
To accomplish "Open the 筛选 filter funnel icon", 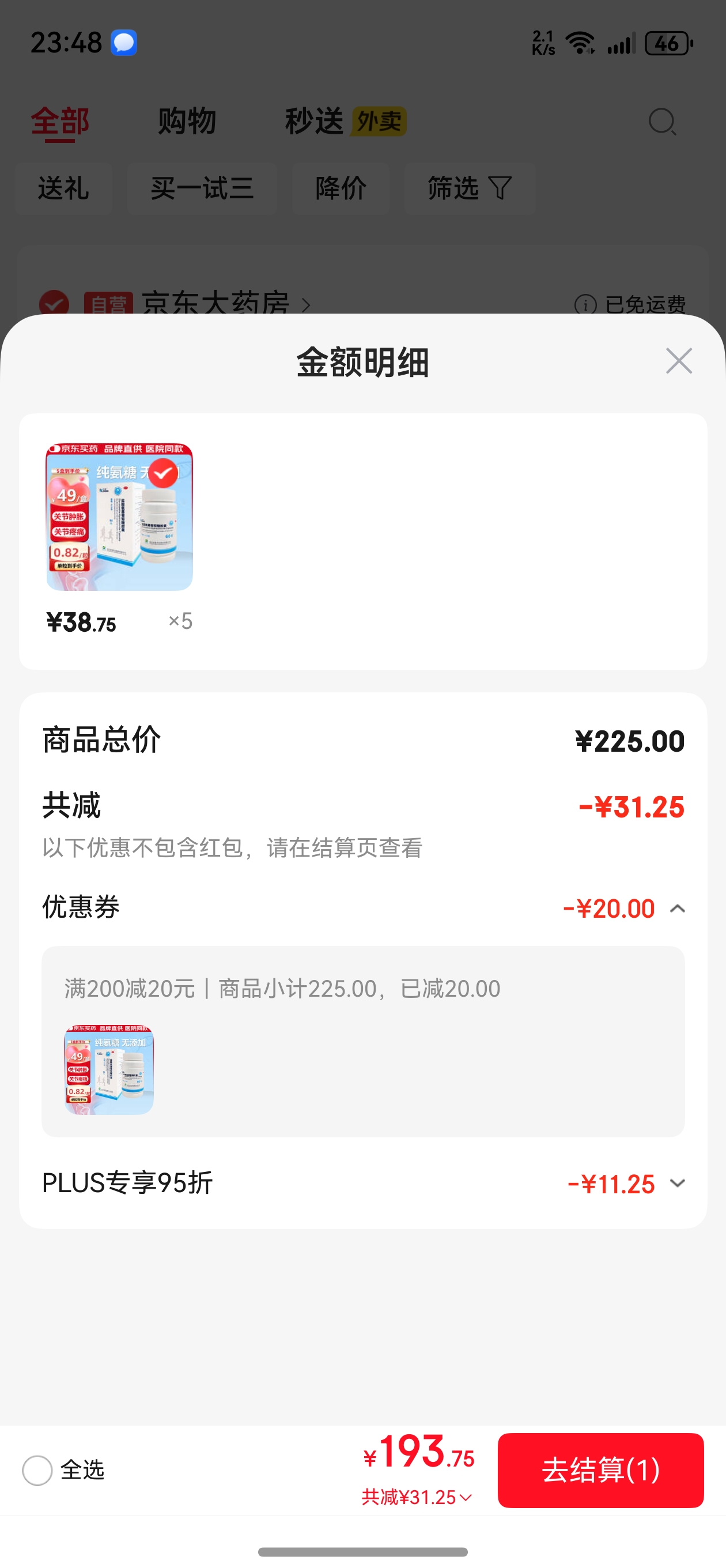I will [x=500, y=189].
